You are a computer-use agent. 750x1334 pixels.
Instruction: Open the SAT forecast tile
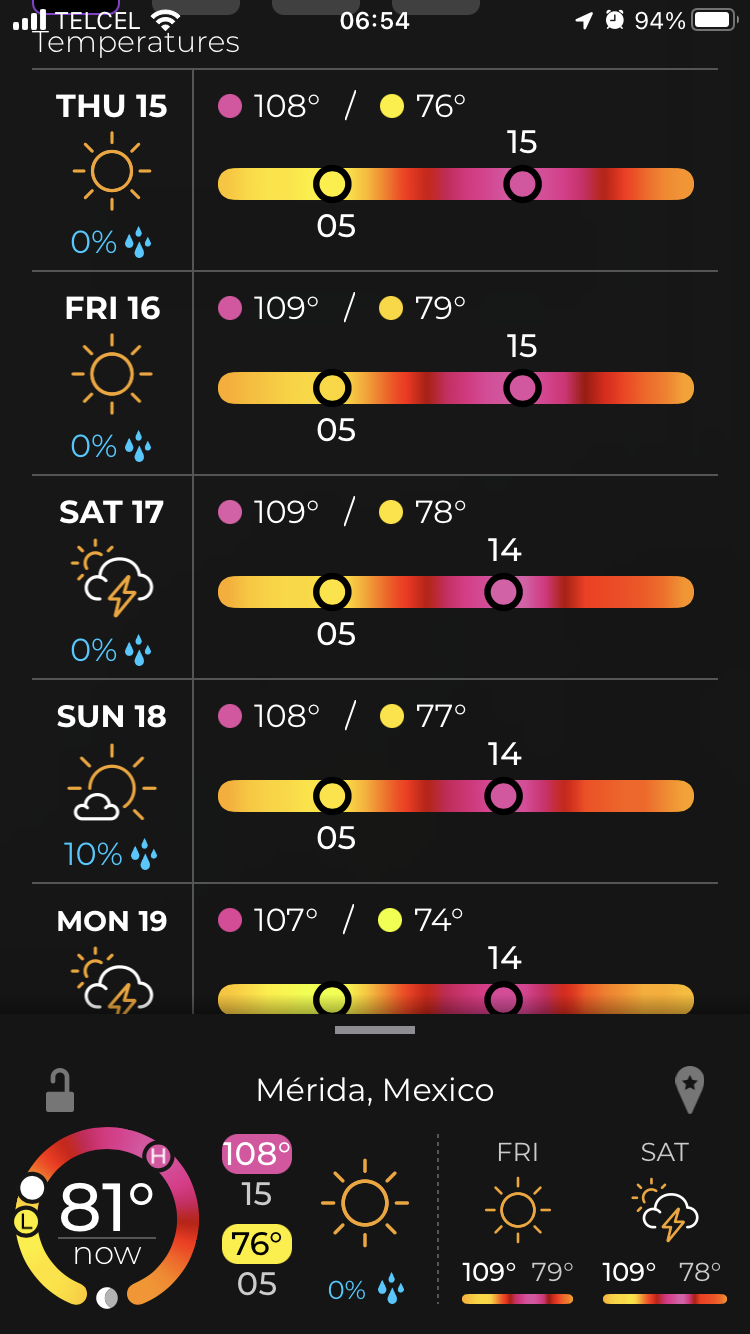pyautogui.click(x=664, y=1225)
